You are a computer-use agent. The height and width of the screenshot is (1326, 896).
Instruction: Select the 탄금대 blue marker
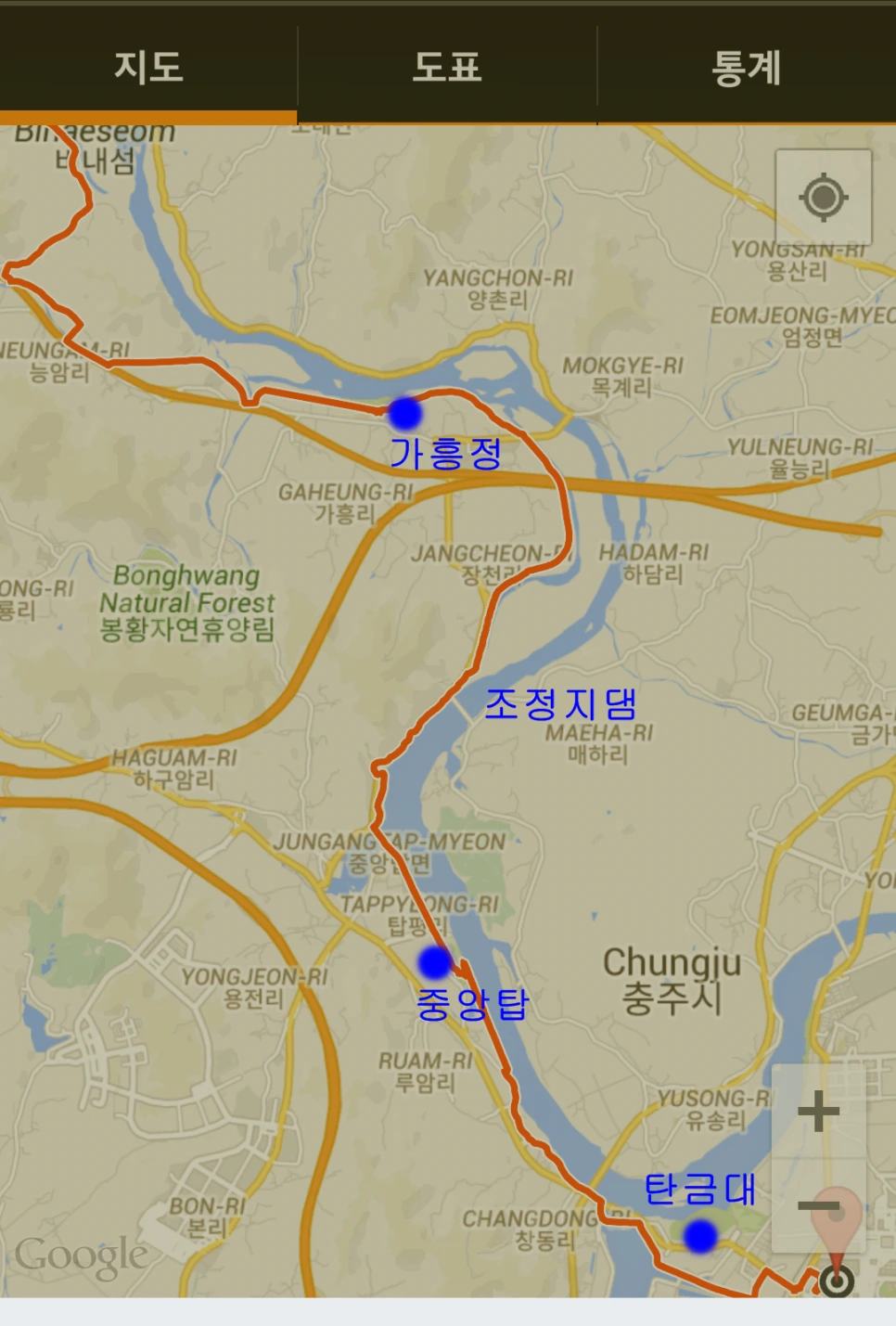tap(699, 1235)
